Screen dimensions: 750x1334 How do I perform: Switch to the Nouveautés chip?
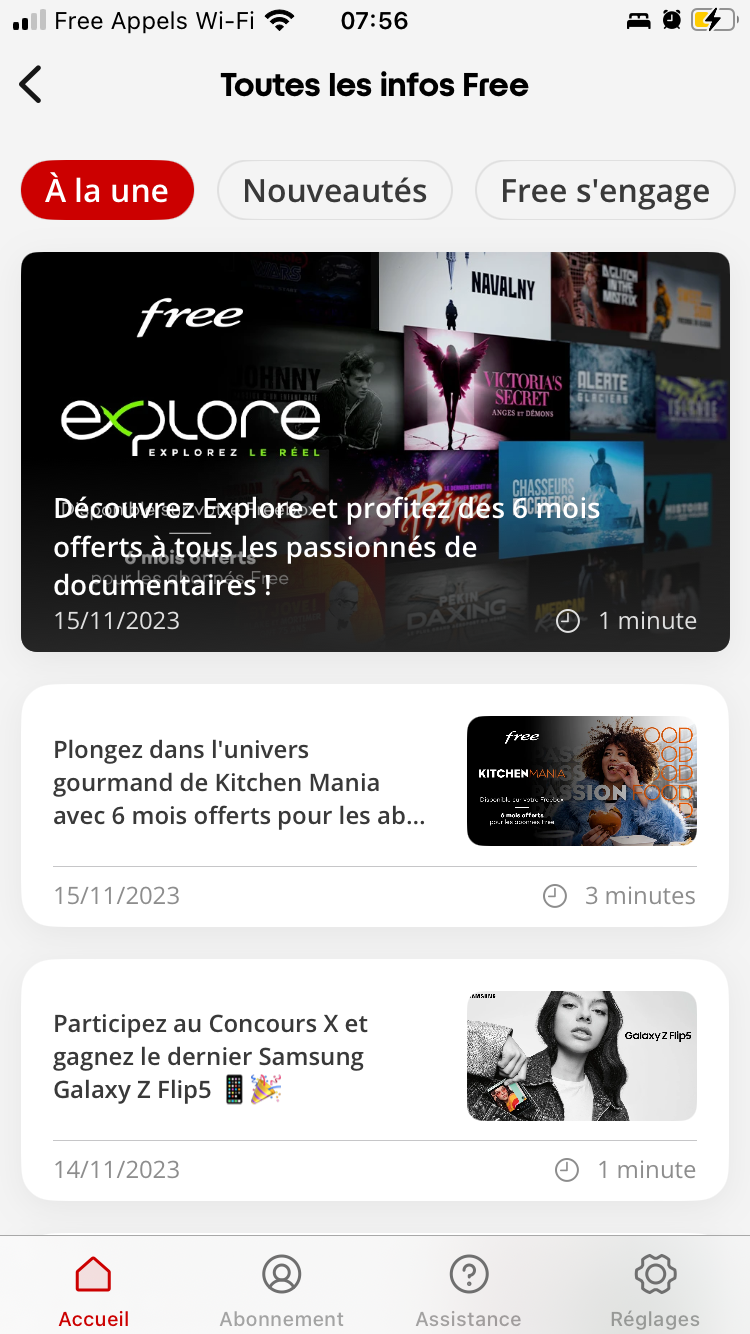pos(335,190)
